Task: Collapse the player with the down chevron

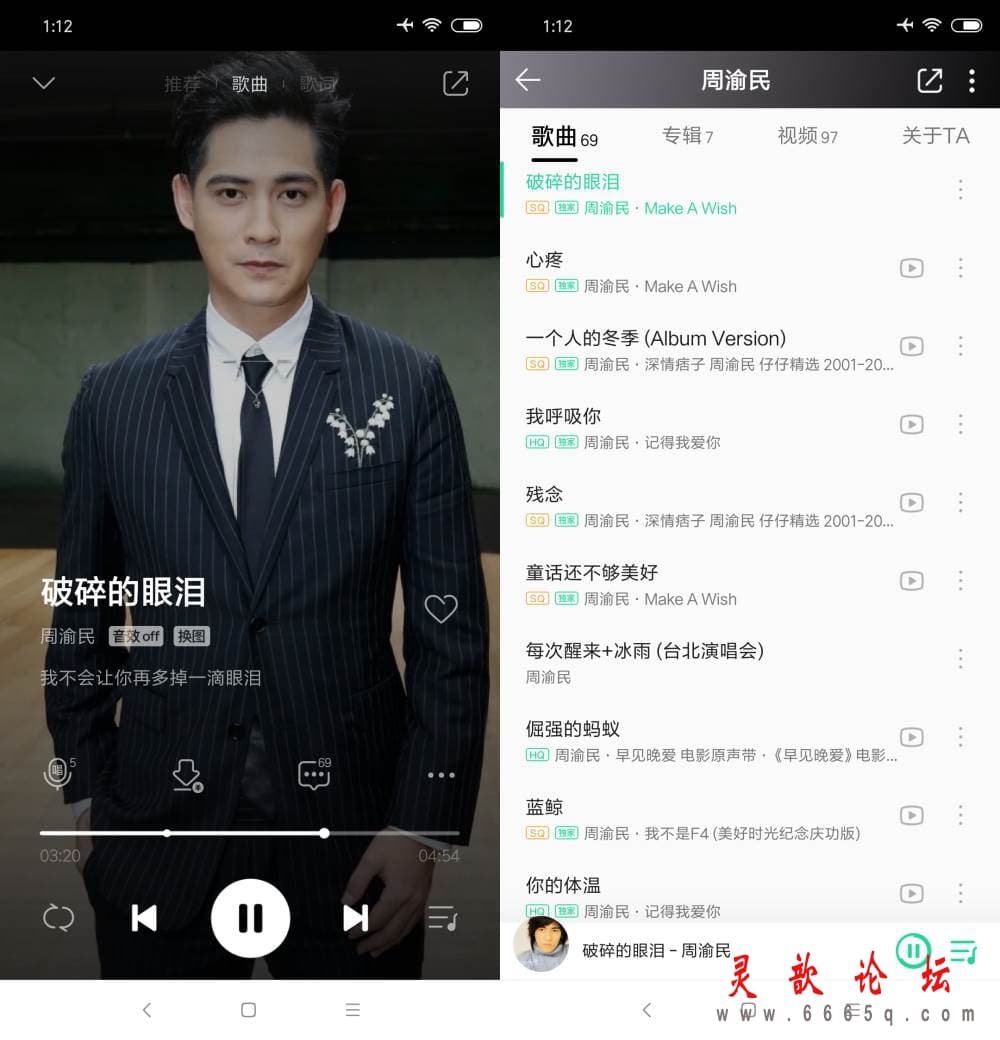Action: coord(43,83)
